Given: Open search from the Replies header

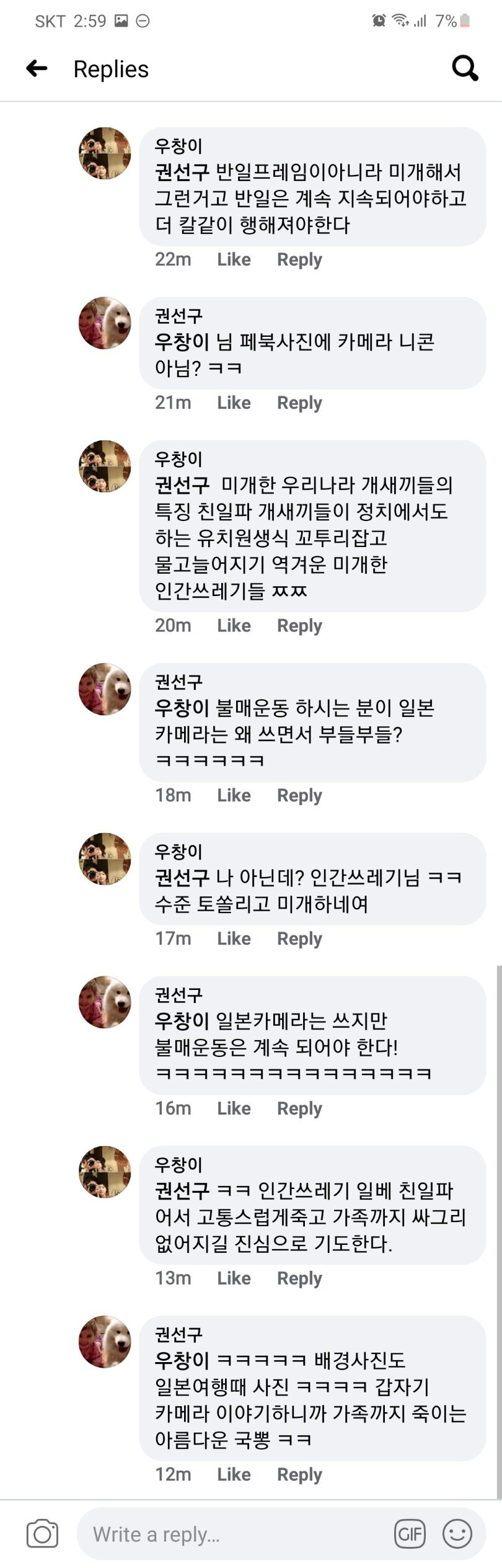Looking at the screenshot, I should 465,68.
